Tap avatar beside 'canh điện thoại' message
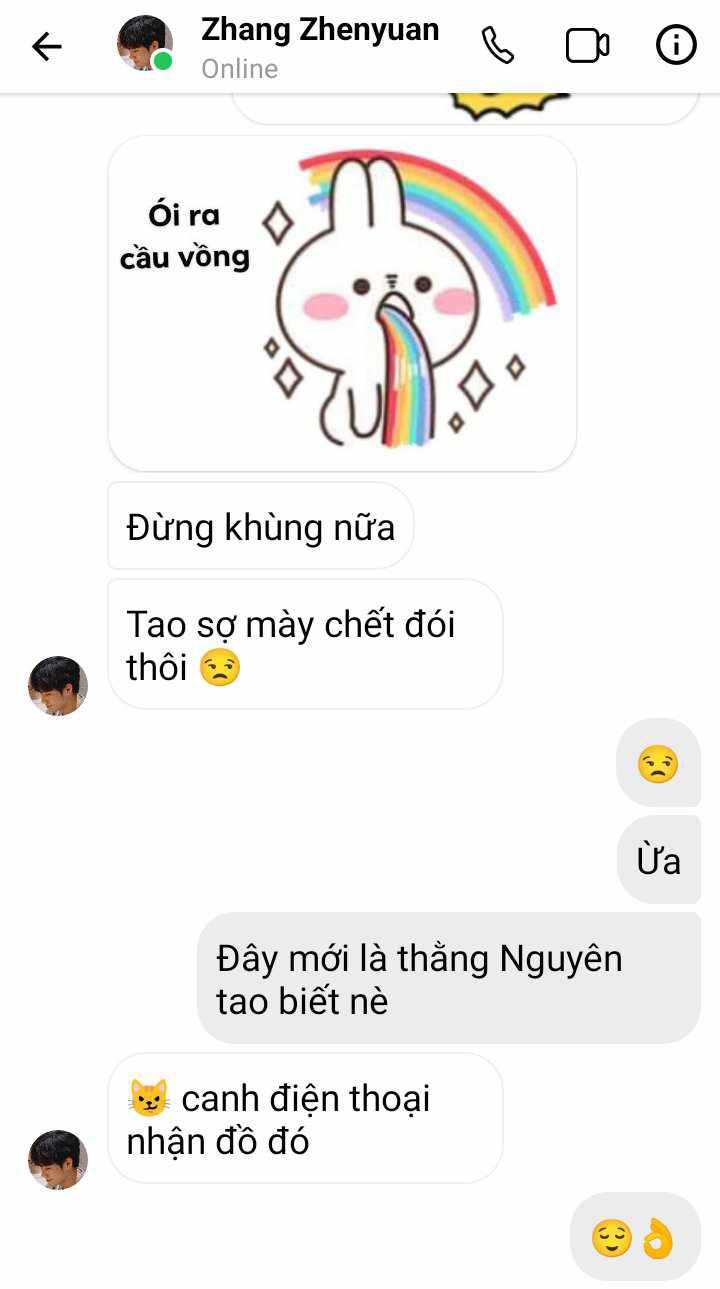This screenshot has height=1289, width=720. (x=58, y=1160)
